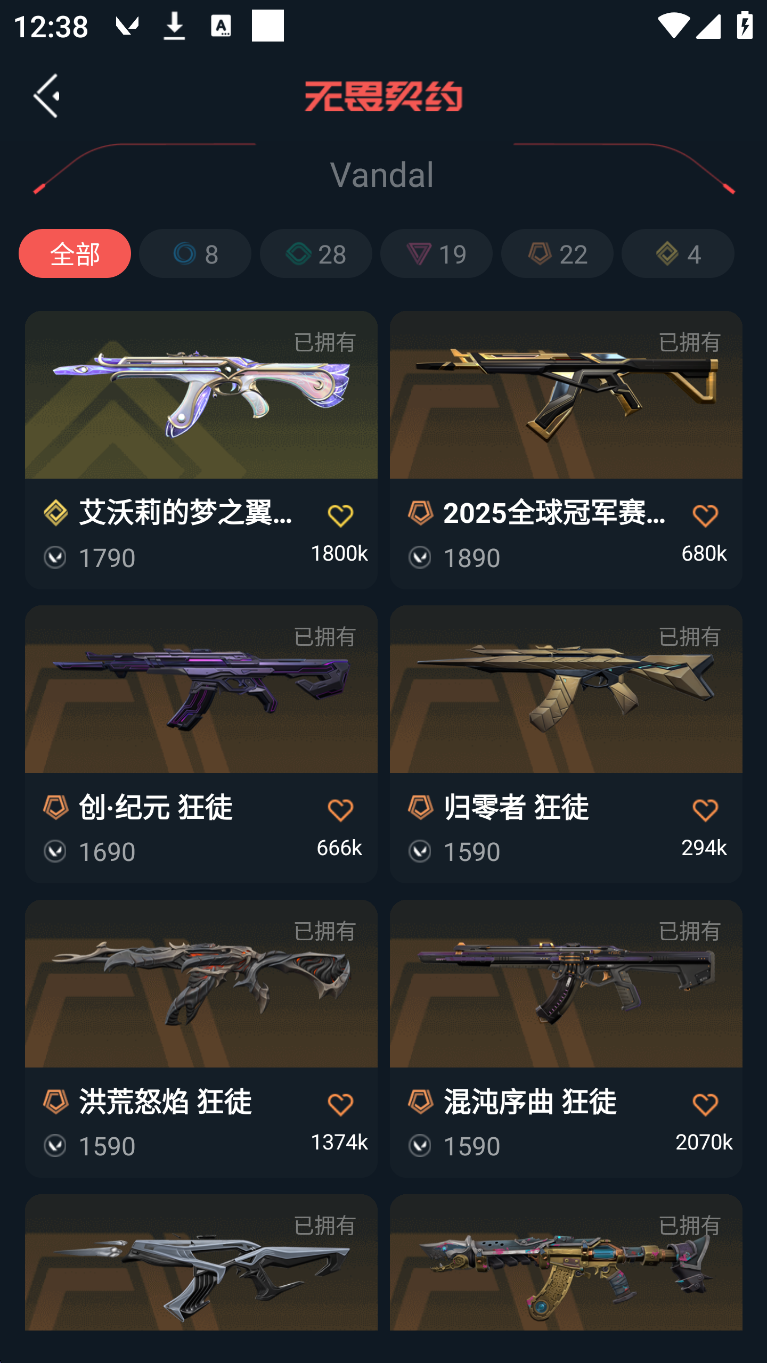Click the 无畏契约 title logo

[383, 97]
